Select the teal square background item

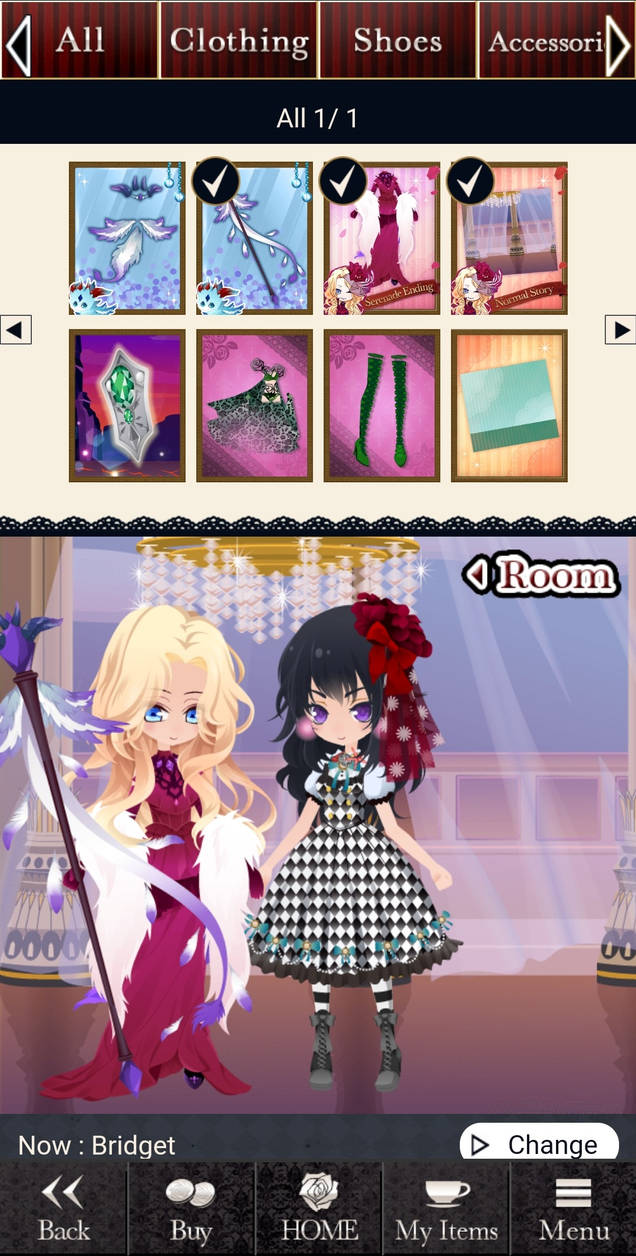(x=509, y=406)
